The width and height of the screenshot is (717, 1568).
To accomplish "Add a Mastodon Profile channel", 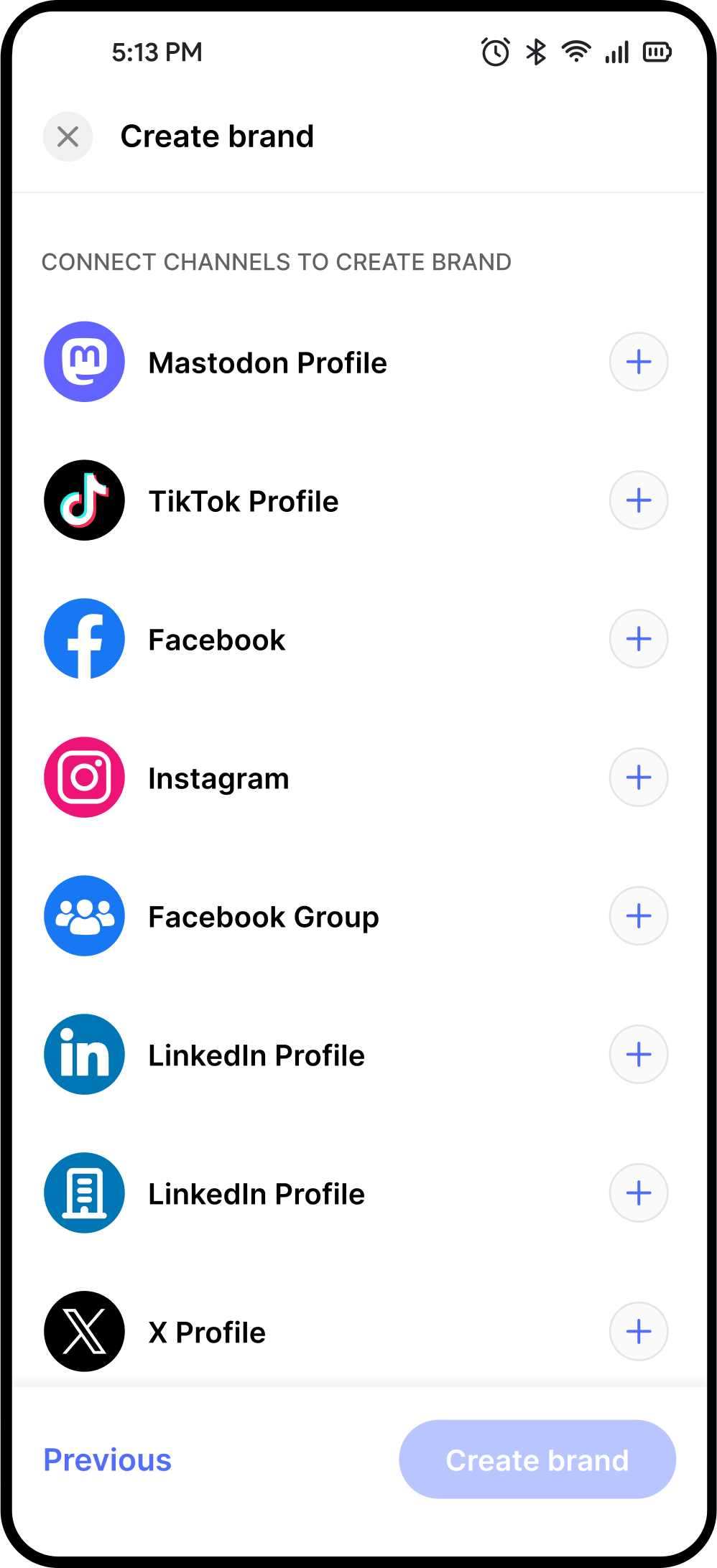I will tap(638, 362).
